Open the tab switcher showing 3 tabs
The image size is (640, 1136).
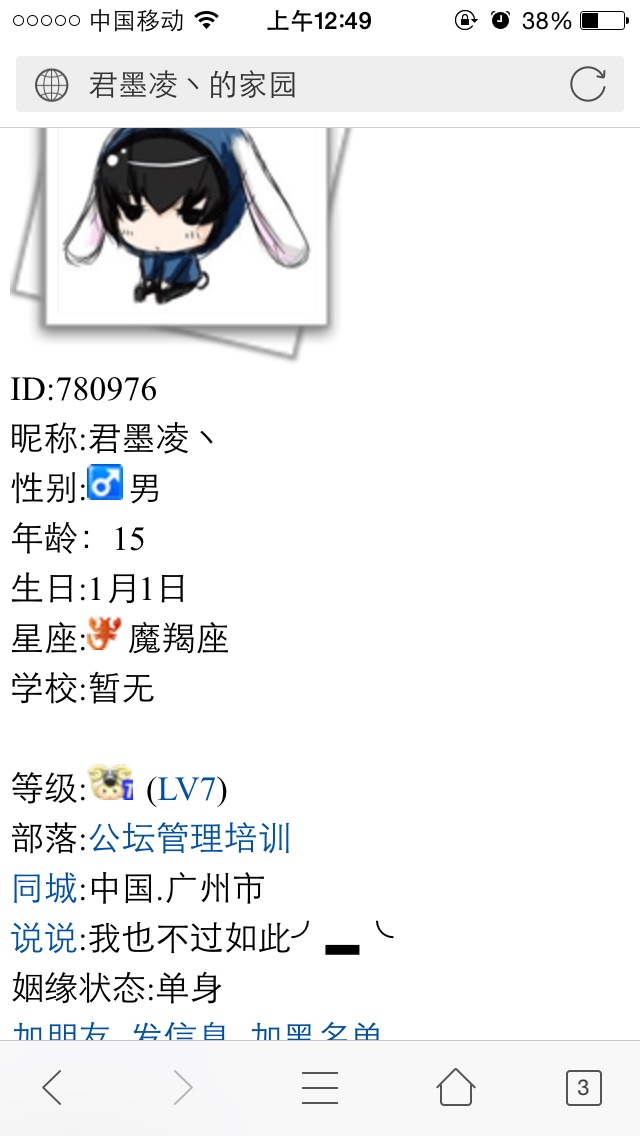pyautogui.click(x=583, y=1087)
